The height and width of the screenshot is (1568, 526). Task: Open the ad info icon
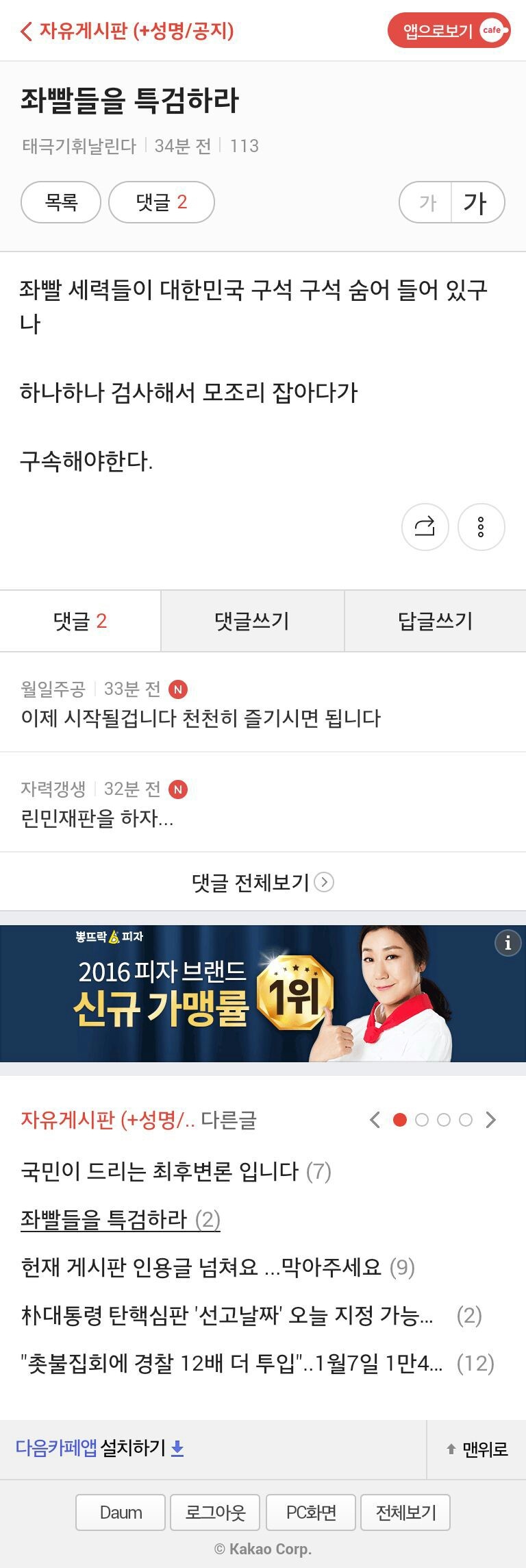pos(508,943)
